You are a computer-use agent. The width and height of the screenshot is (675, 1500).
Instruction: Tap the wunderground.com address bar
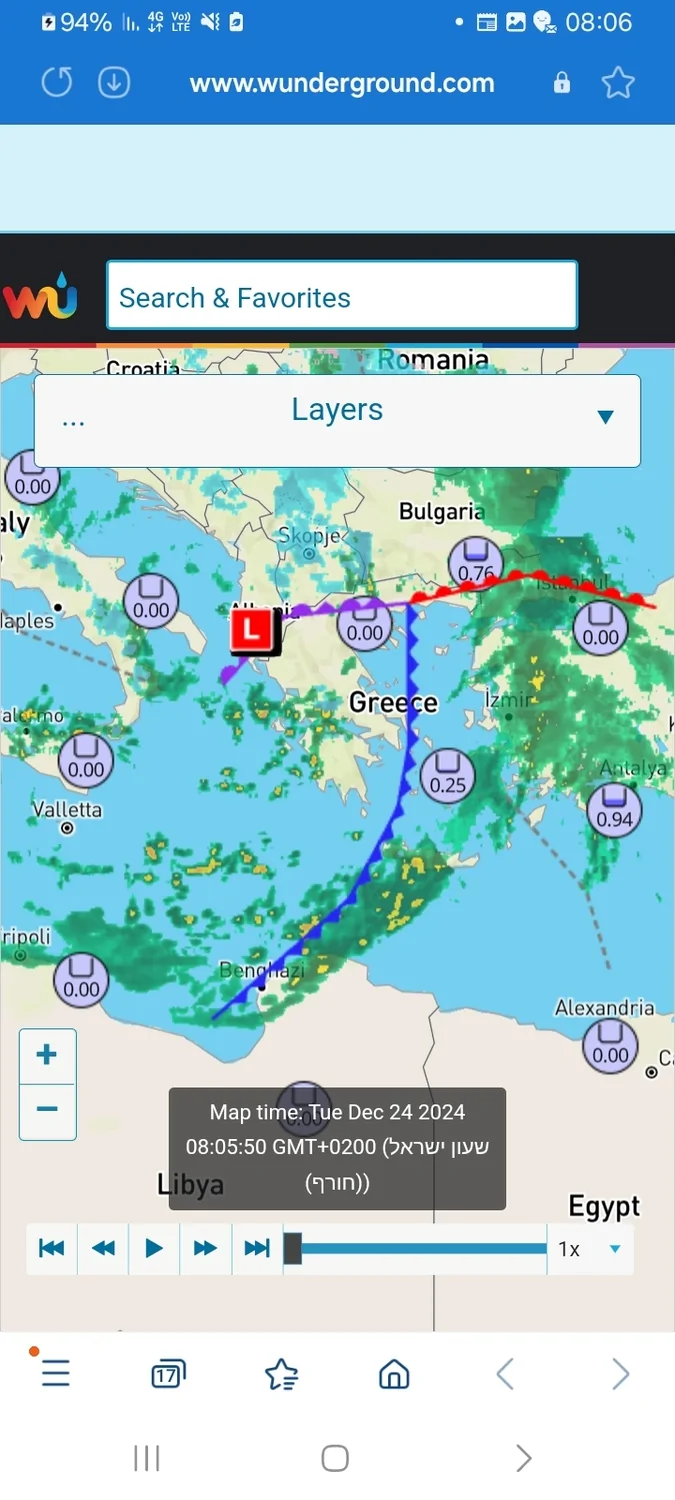(x=342, y=83)
